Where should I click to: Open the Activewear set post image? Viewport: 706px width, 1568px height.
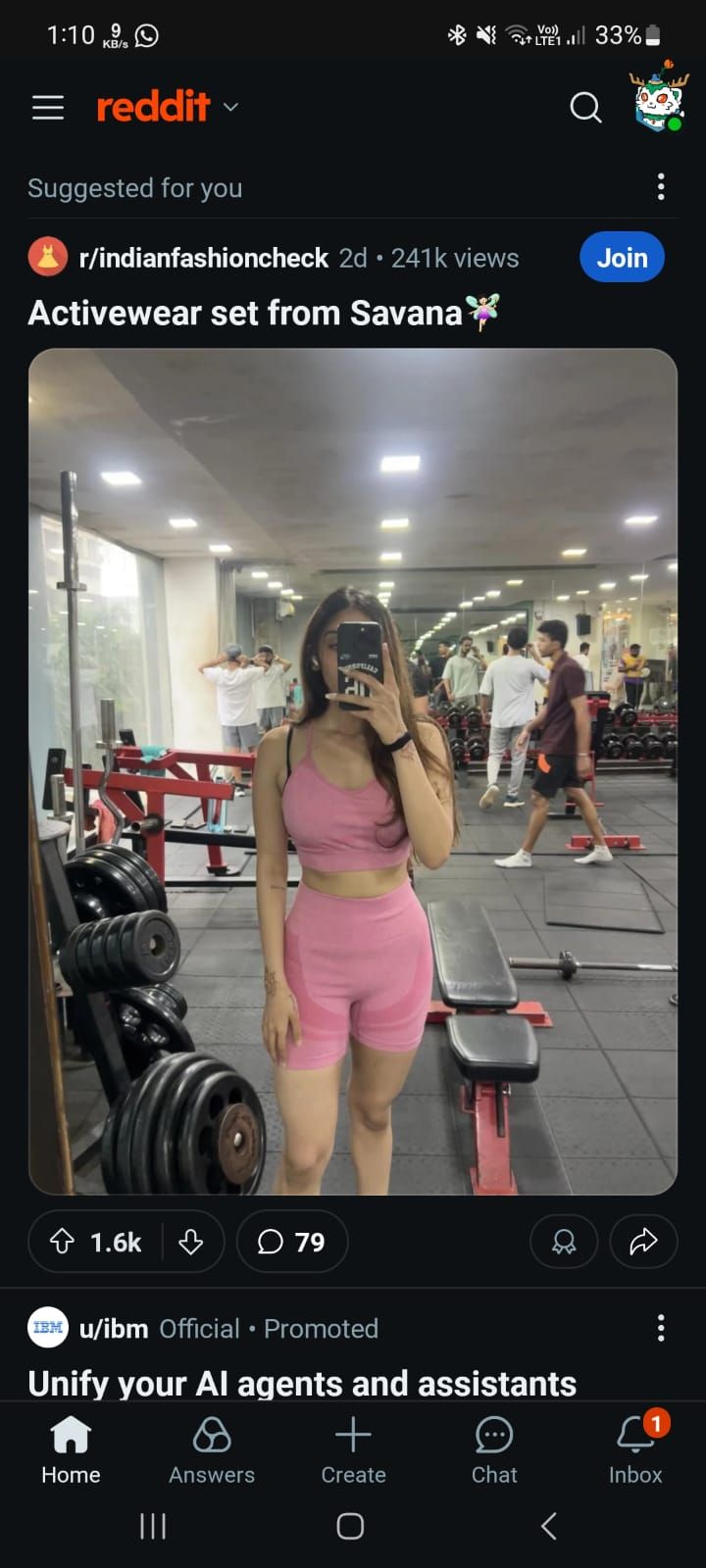point(353,771)
